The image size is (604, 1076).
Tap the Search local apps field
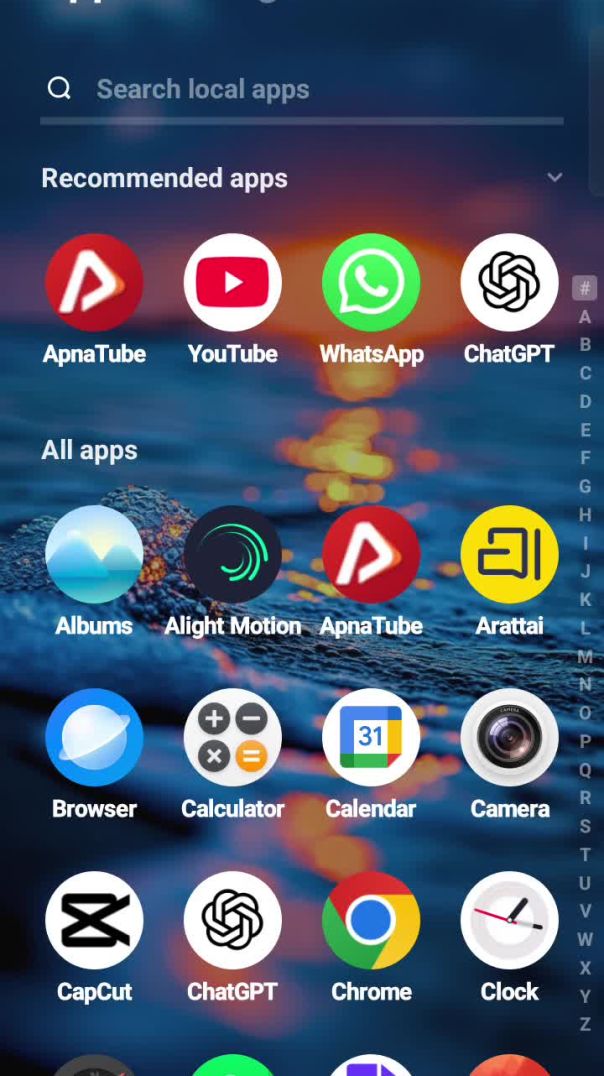click(x=300, y=89)
